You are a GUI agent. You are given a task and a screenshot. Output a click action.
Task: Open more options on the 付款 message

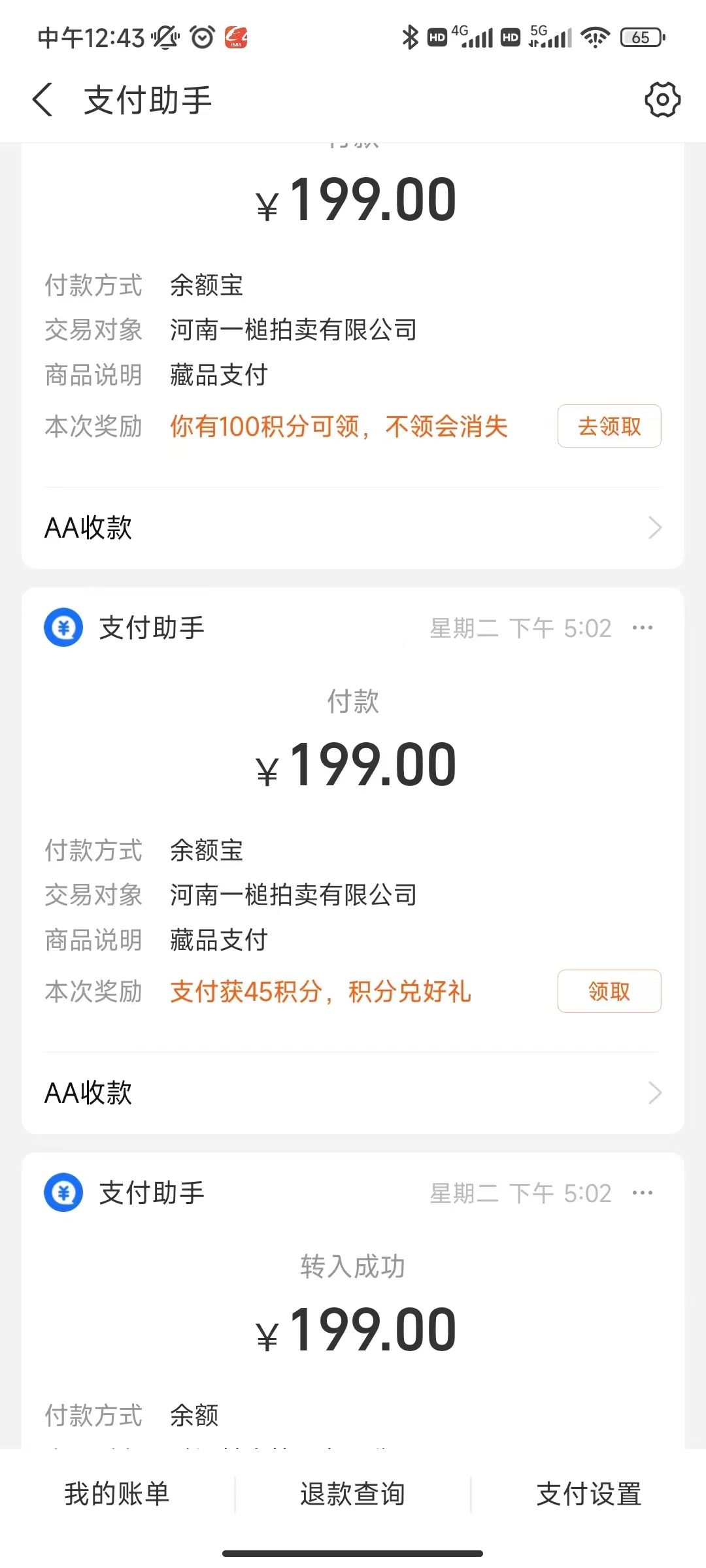(642, 628)
